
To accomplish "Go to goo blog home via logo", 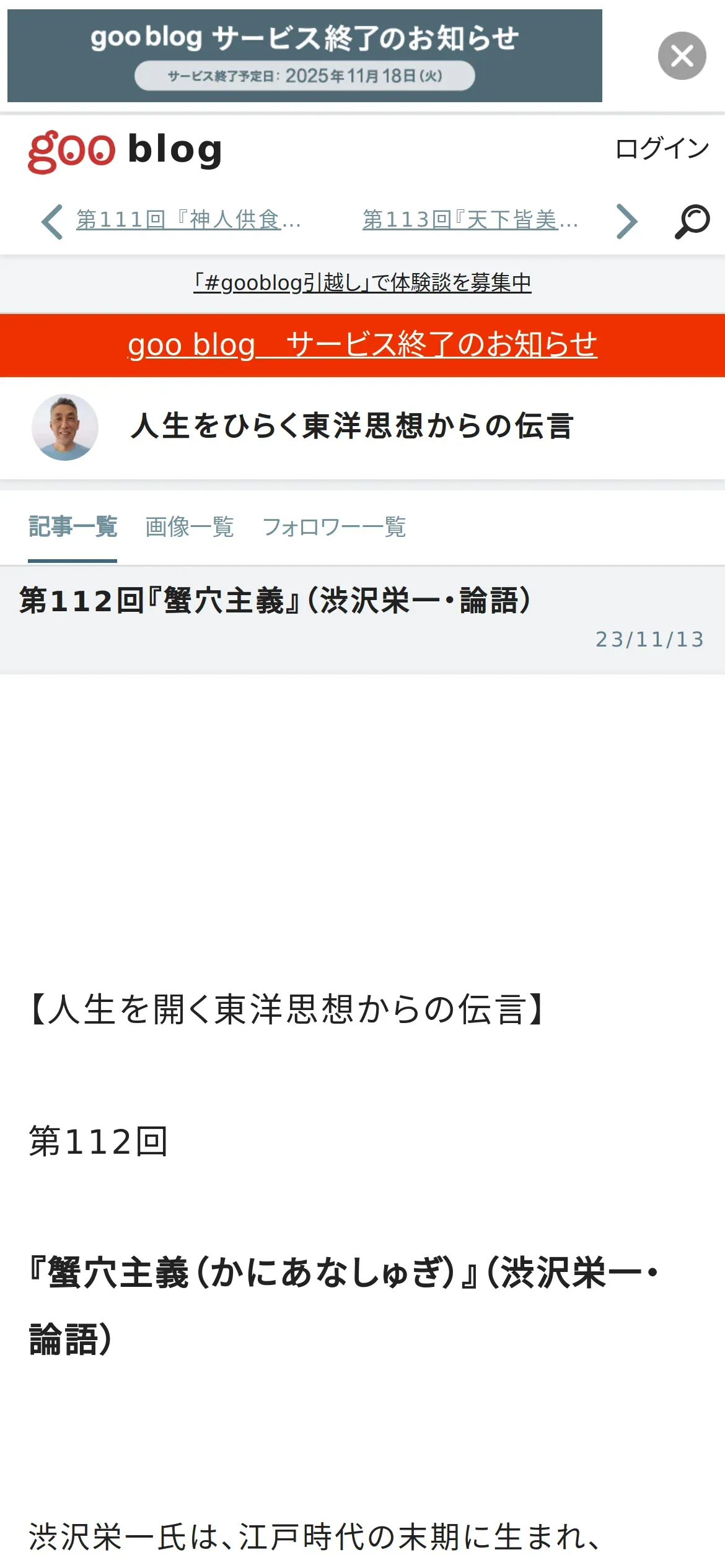I will pos(125,150).
